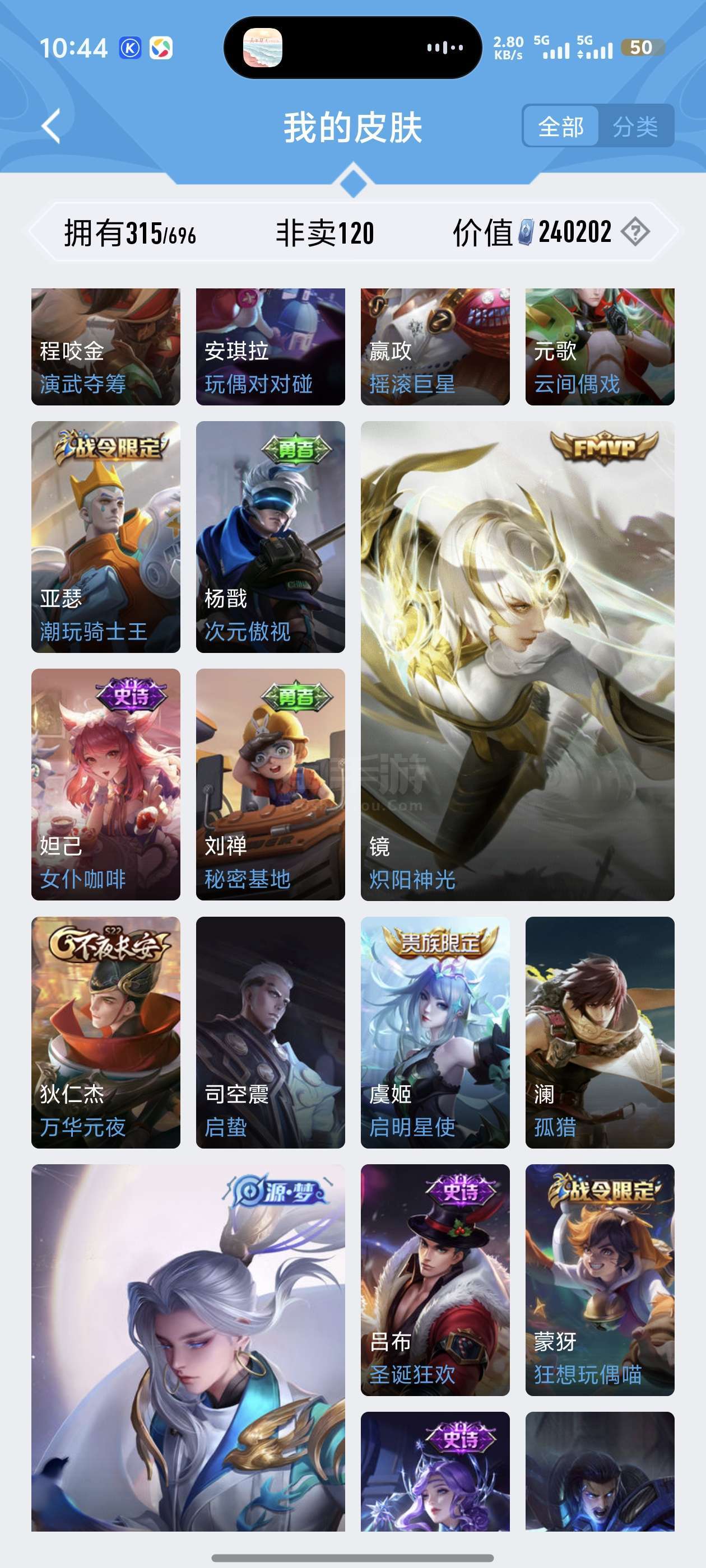
Task: Open the large 源·梦 skin card
Action: [x=188, y=1348]
